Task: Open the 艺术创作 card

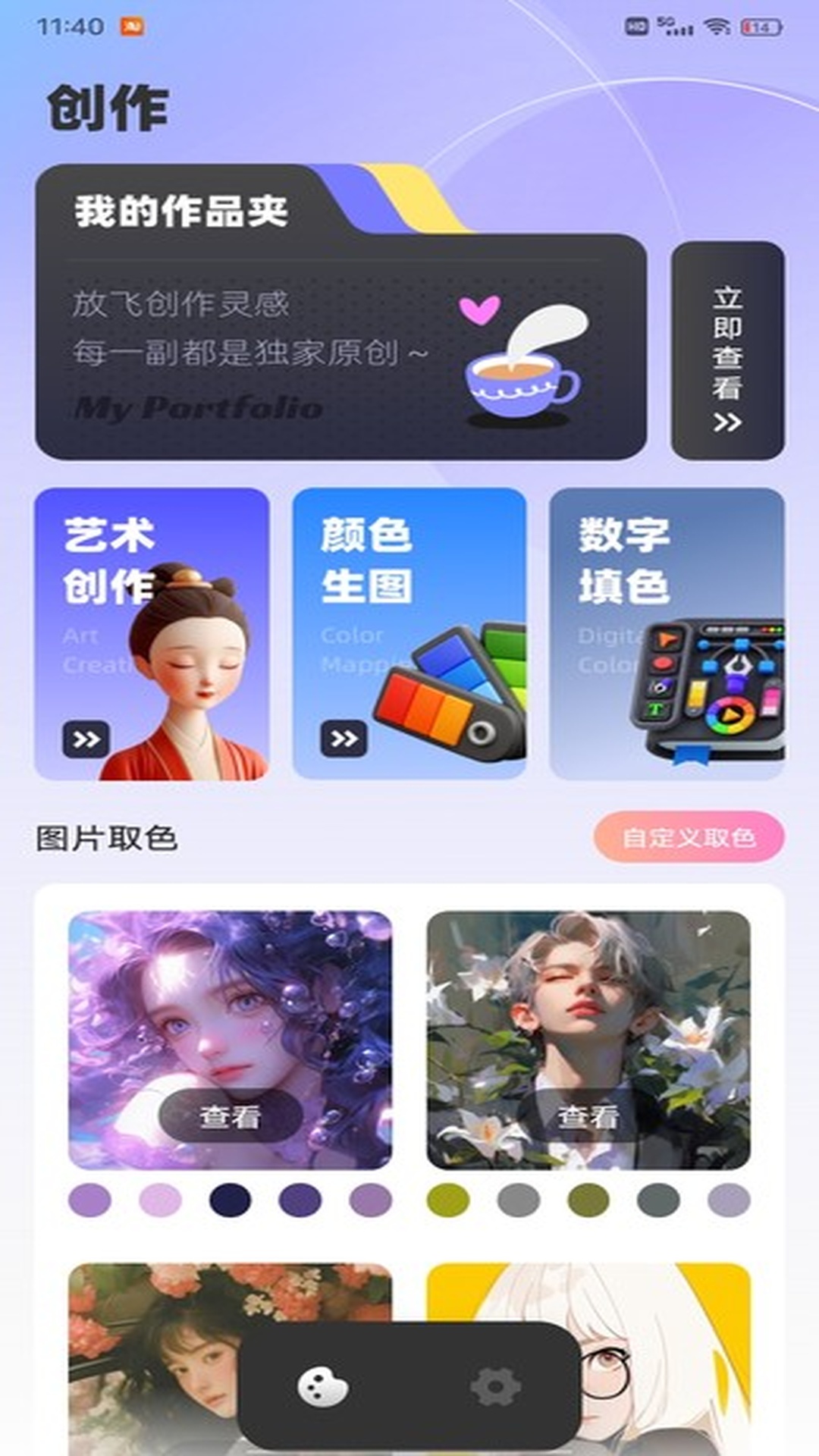Action: pyautogui.click(x=152, y=634)
